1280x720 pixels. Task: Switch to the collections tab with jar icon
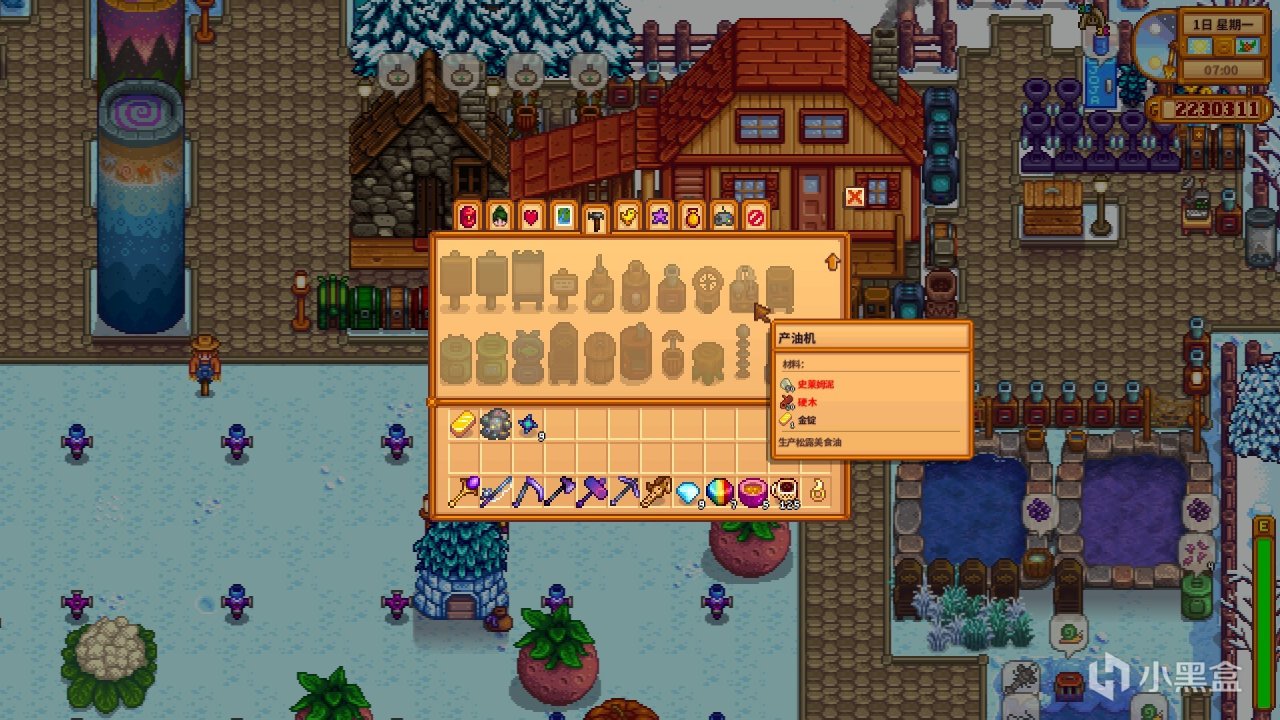(692, 216)
